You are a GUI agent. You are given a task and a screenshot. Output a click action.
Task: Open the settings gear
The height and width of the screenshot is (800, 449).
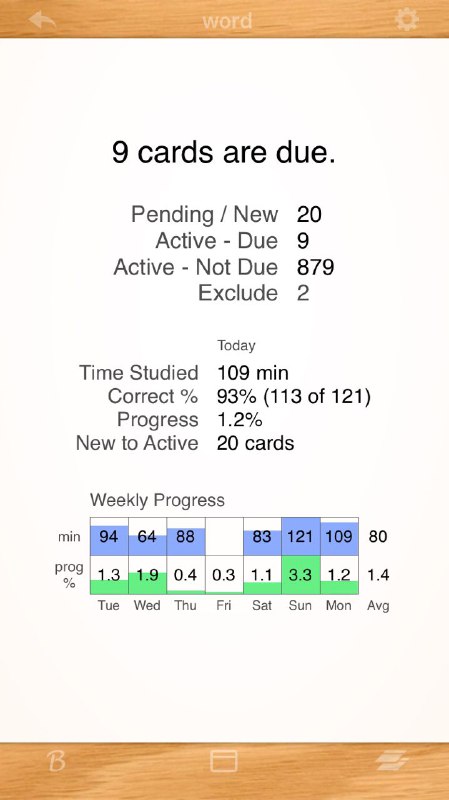407,19
